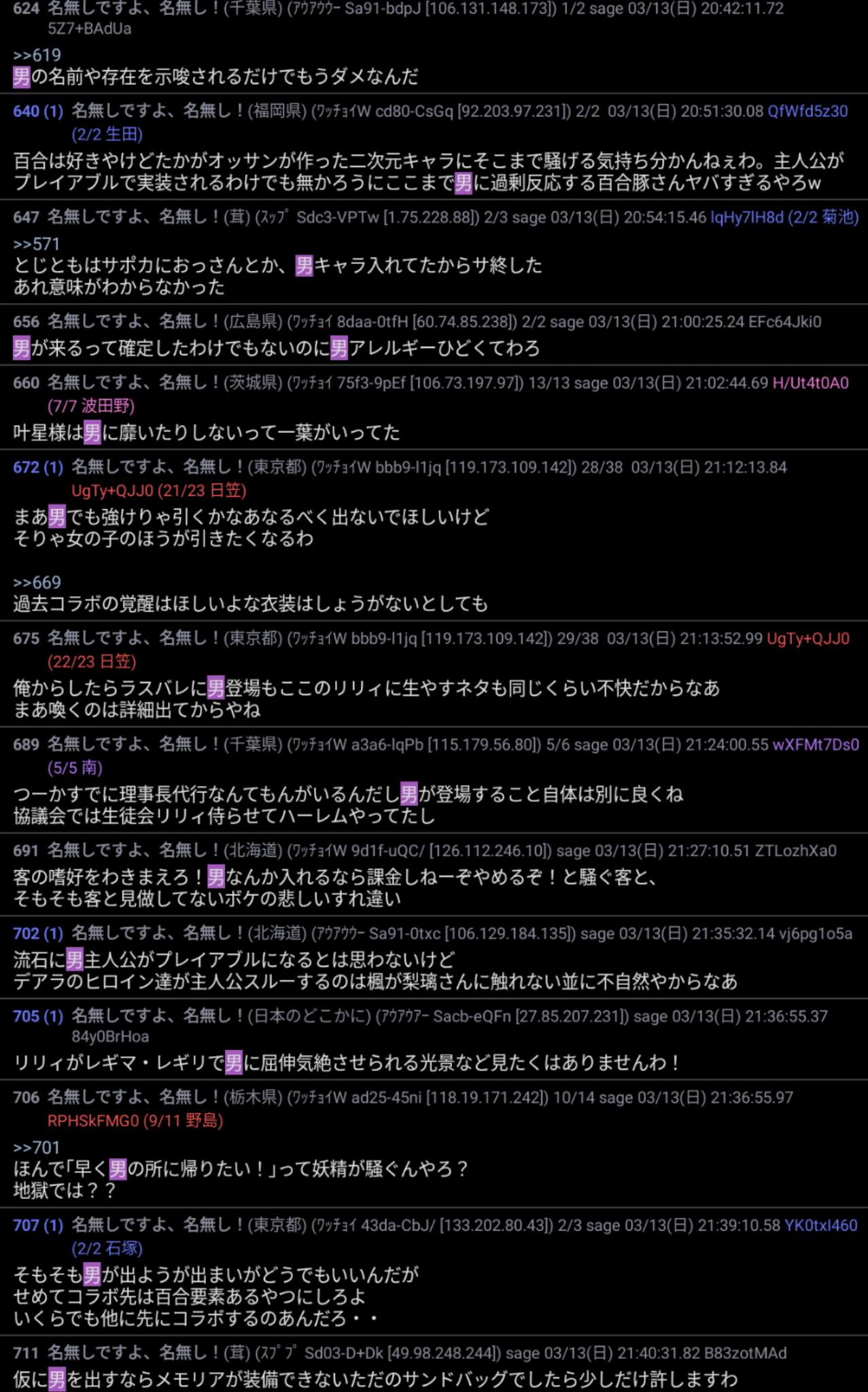Open post number 702 (1) replies
This screenshot has height=1392, width=868.
[38, 933]
